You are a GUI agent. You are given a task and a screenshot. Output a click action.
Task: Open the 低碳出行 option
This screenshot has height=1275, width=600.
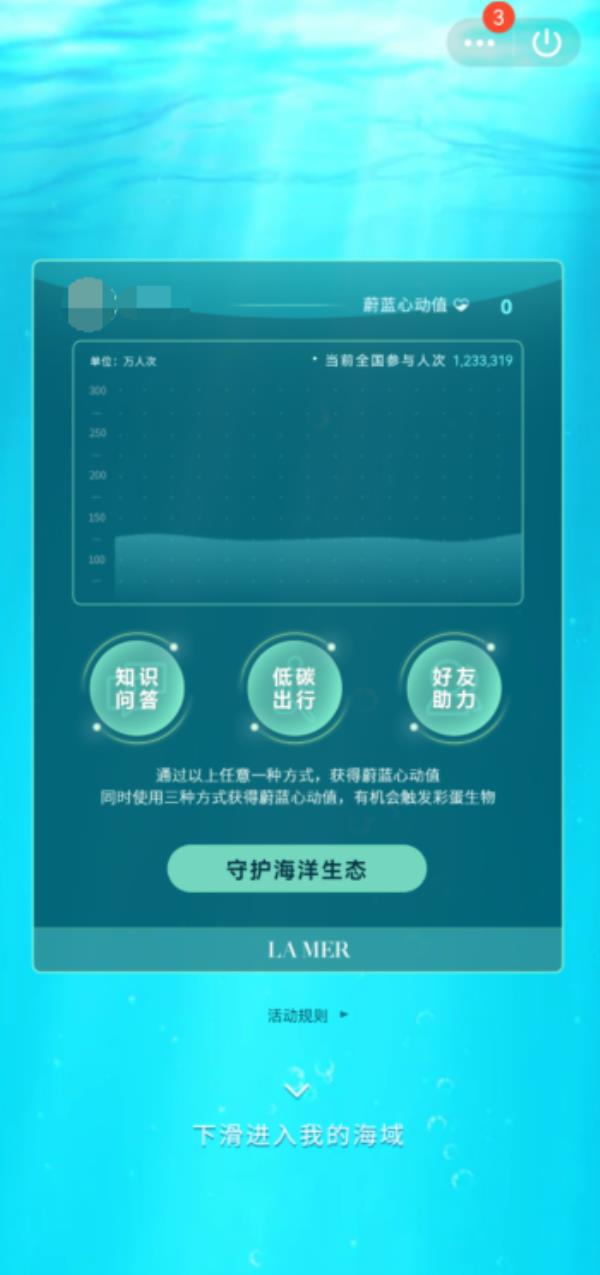(x=294, y=687)
